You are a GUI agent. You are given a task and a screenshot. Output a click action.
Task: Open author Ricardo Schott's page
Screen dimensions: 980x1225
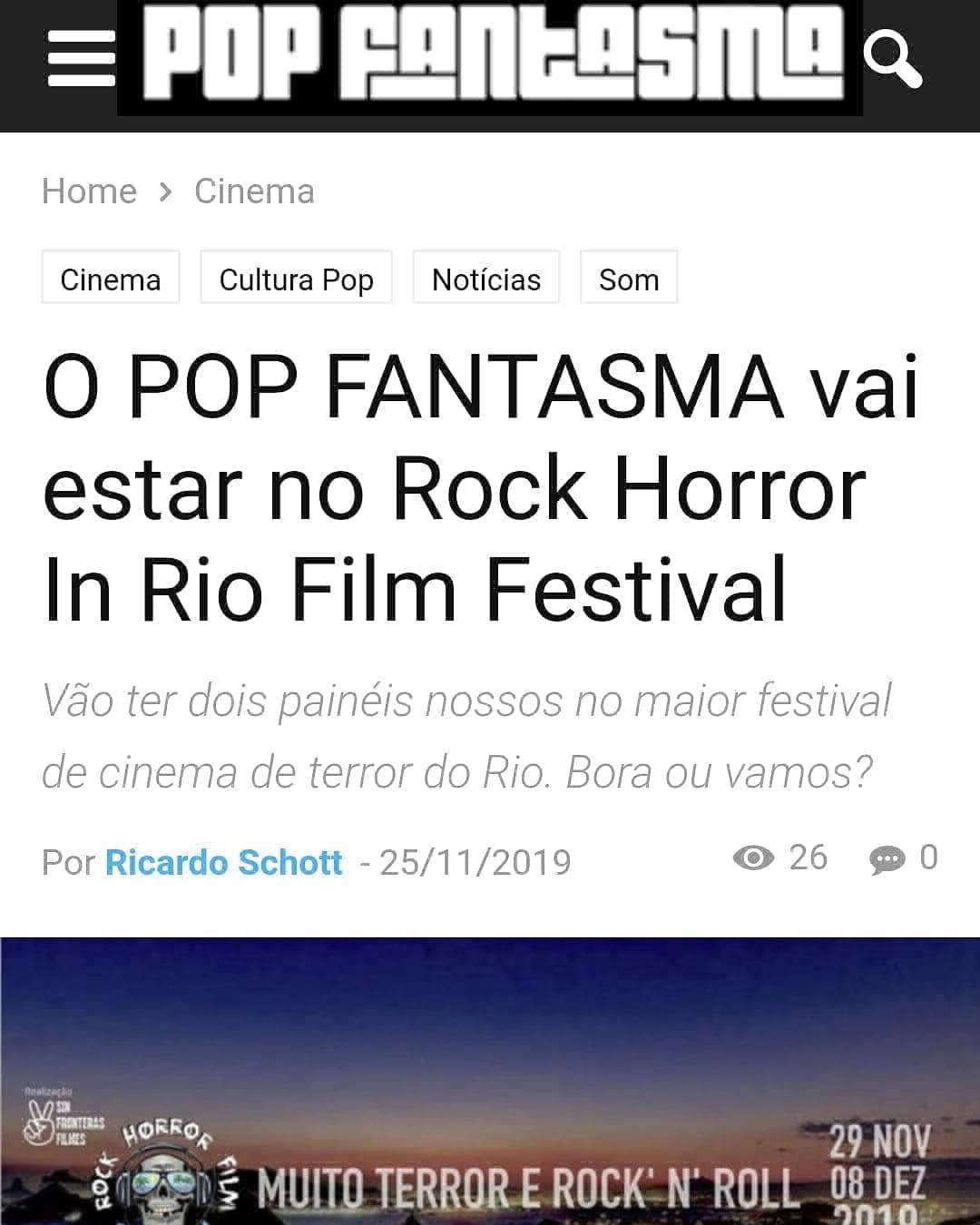tap(224, 862)
